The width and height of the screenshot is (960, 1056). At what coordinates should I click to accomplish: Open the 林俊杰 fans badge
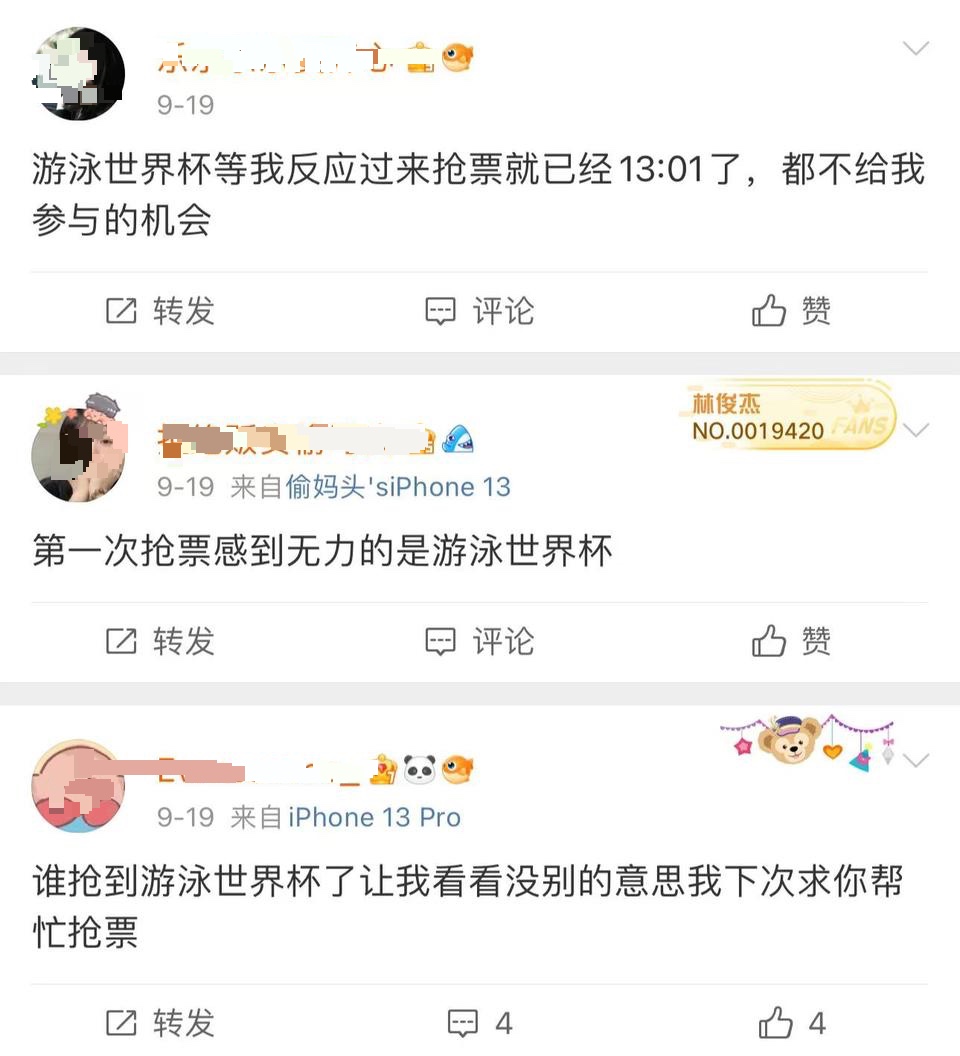click(790, 418)
